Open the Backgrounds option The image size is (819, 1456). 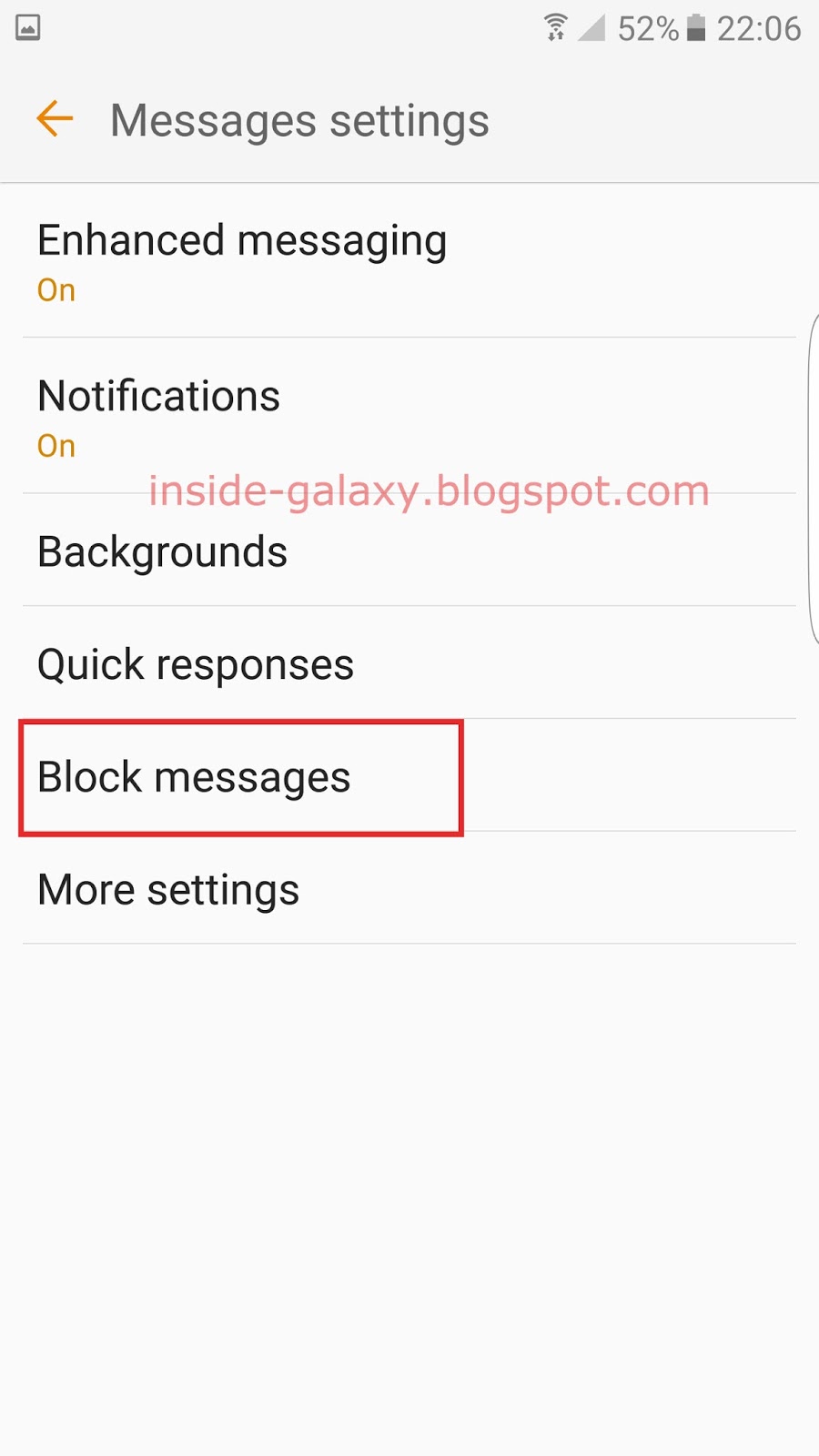pyautogui.click(x=164, y=552)
